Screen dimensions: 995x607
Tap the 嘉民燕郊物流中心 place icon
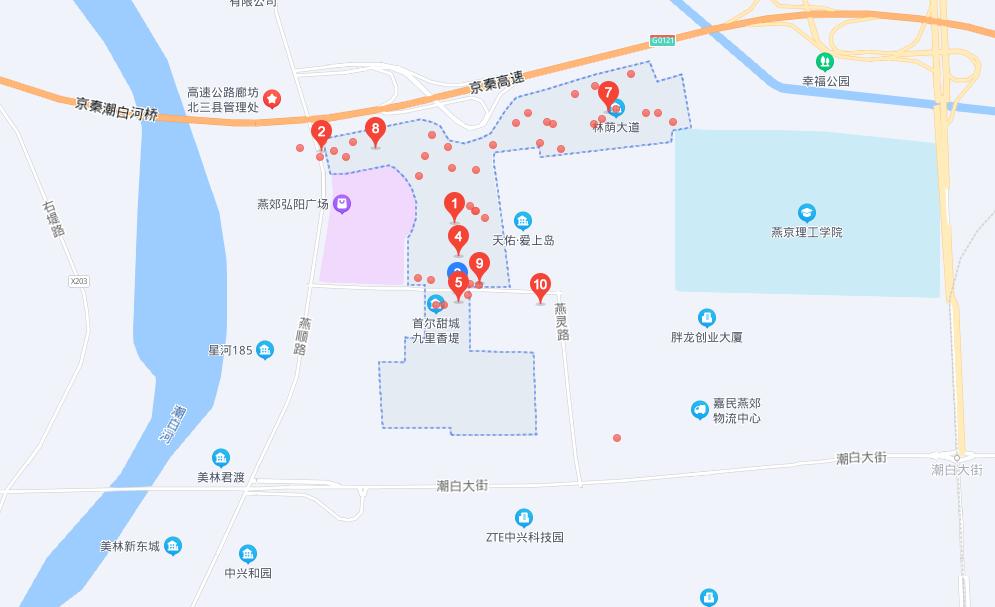tap(700, 410)
